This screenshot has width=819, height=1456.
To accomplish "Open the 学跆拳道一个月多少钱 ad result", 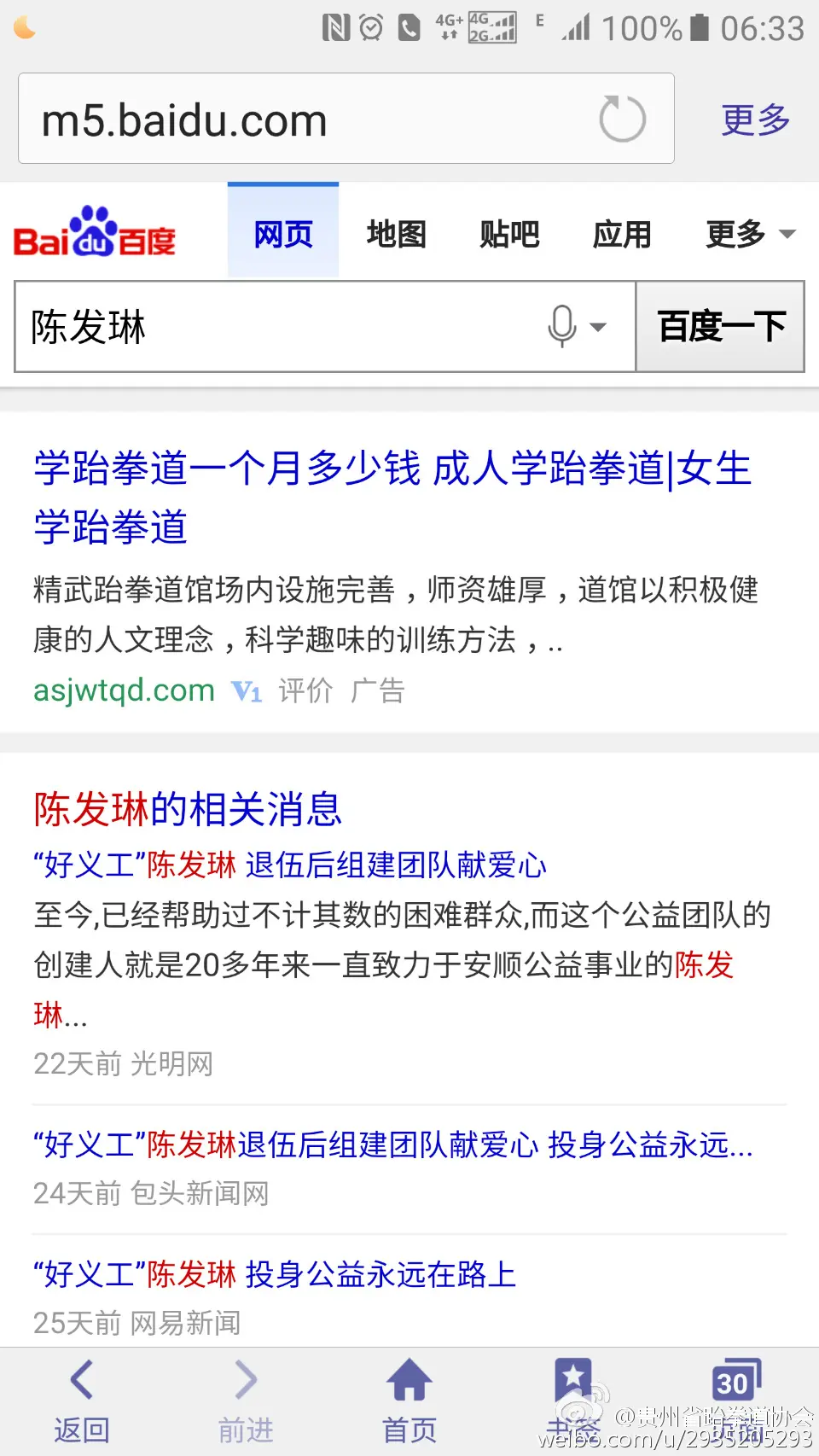I will [392, 497].
